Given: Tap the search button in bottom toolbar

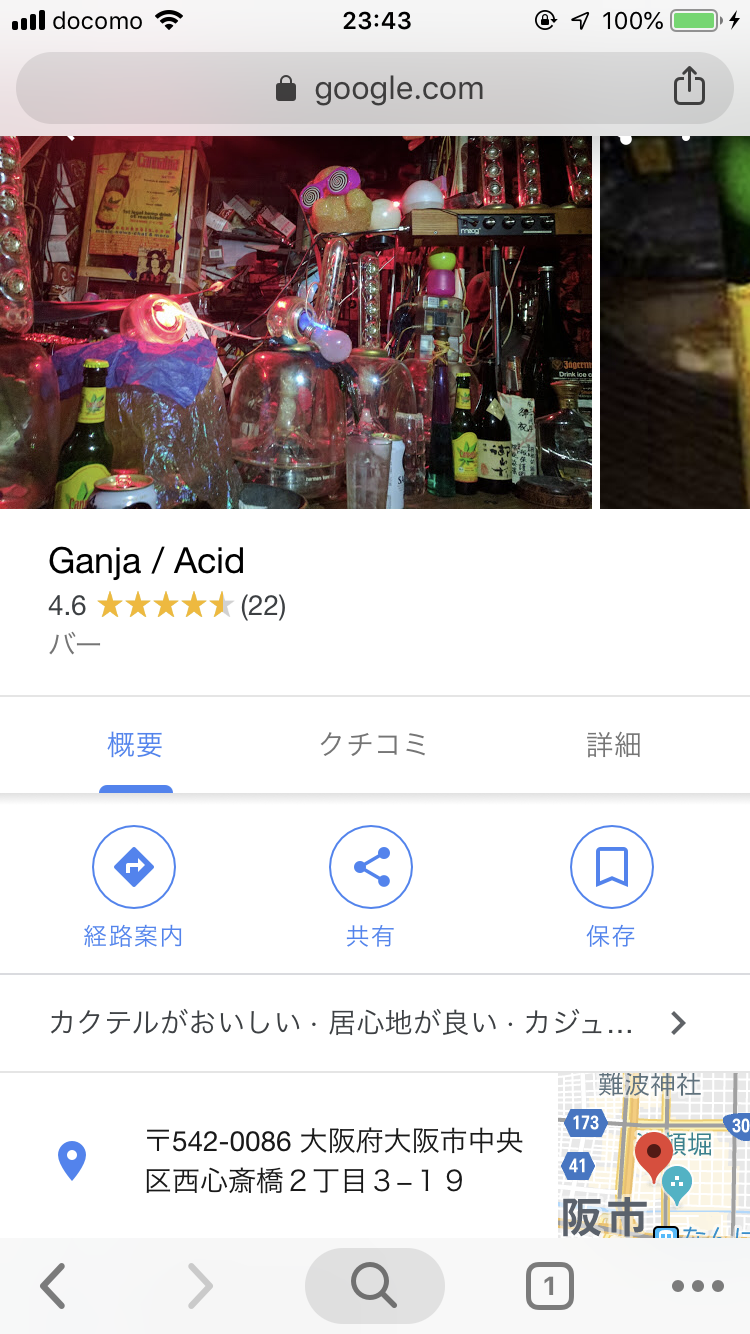Looking at the screenshot, I should [374, 1286].
